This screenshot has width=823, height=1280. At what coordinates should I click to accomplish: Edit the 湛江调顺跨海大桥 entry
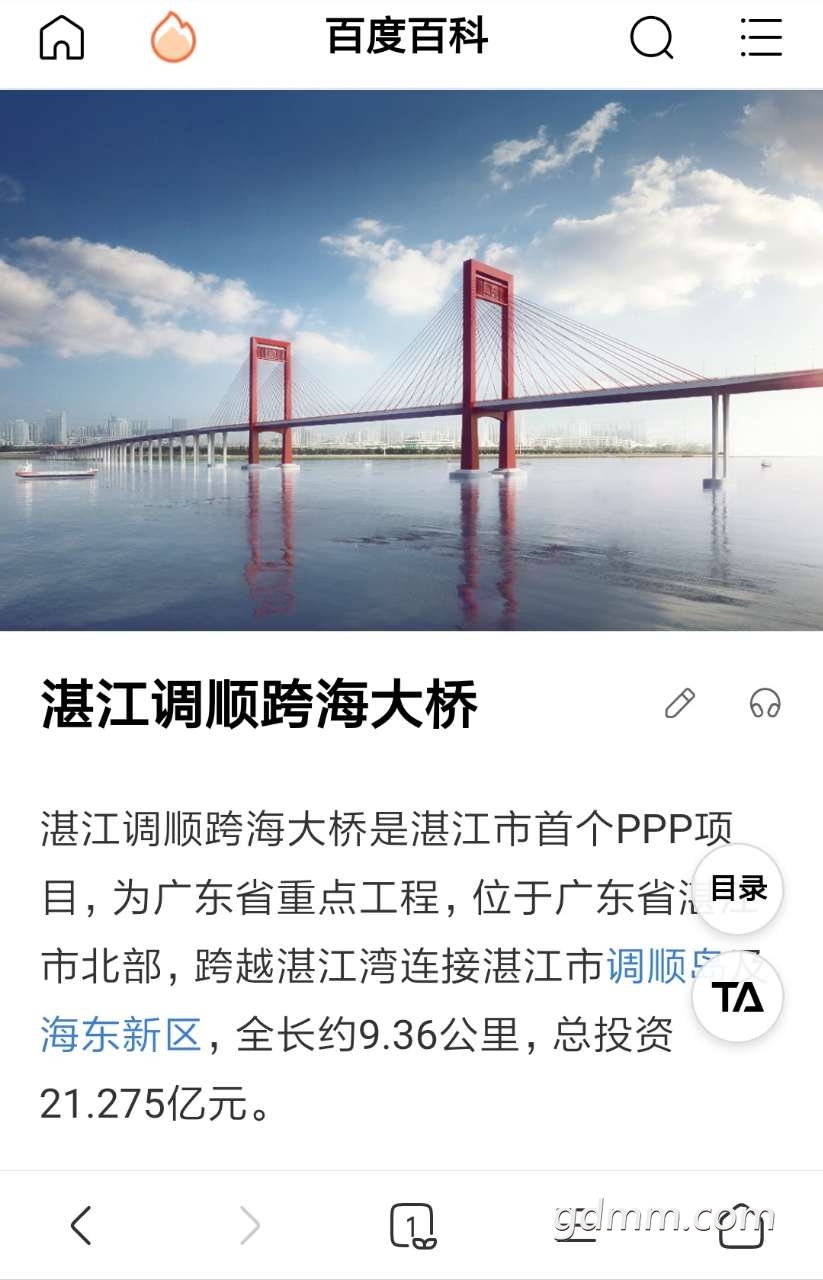tap(680, 704)
